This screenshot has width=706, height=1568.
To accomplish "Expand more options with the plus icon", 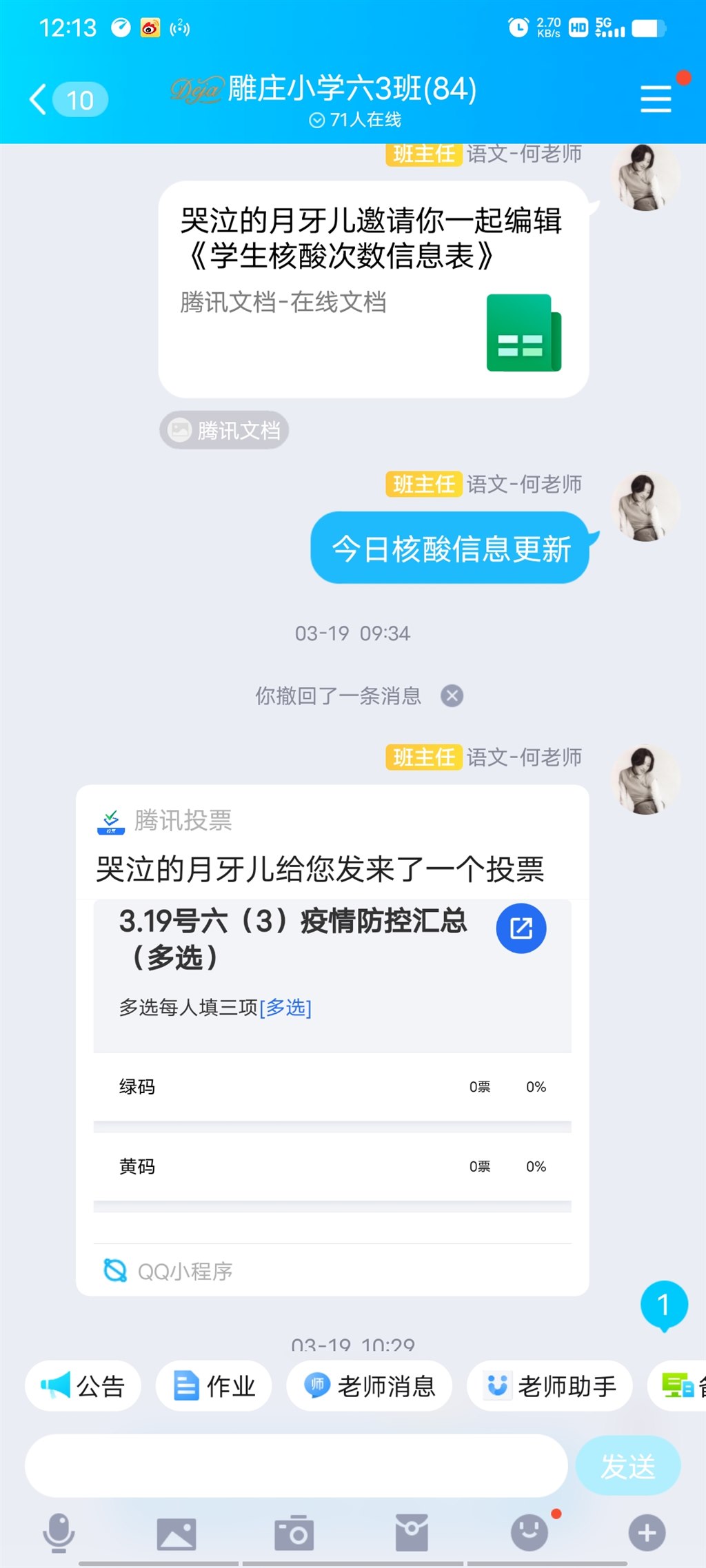I will tap(647, 1534).
